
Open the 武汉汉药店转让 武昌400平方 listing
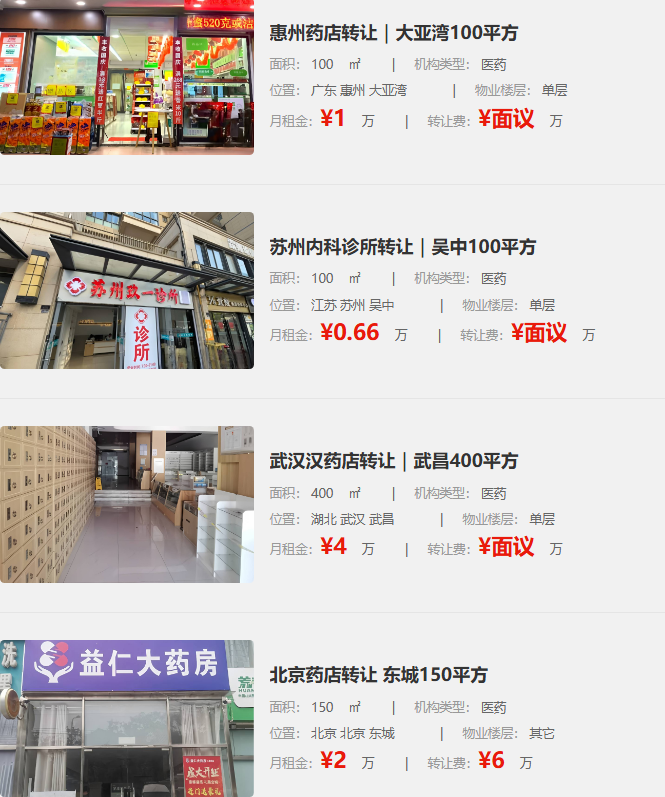click(x=393, y=461)
